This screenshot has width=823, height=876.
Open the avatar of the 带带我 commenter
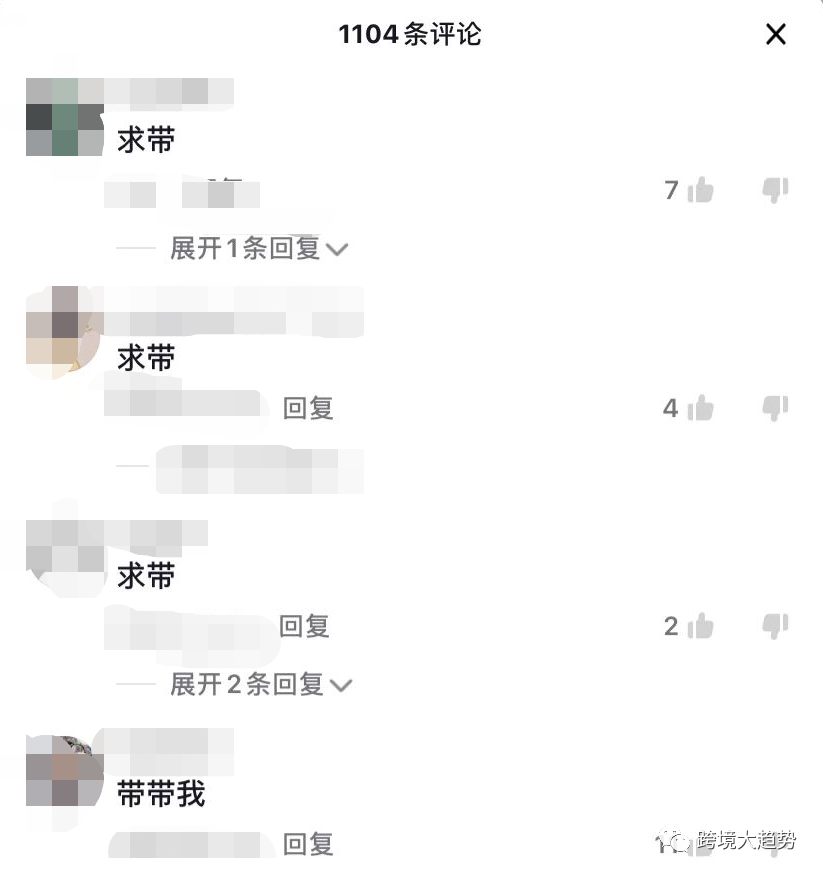click(64, 771)
